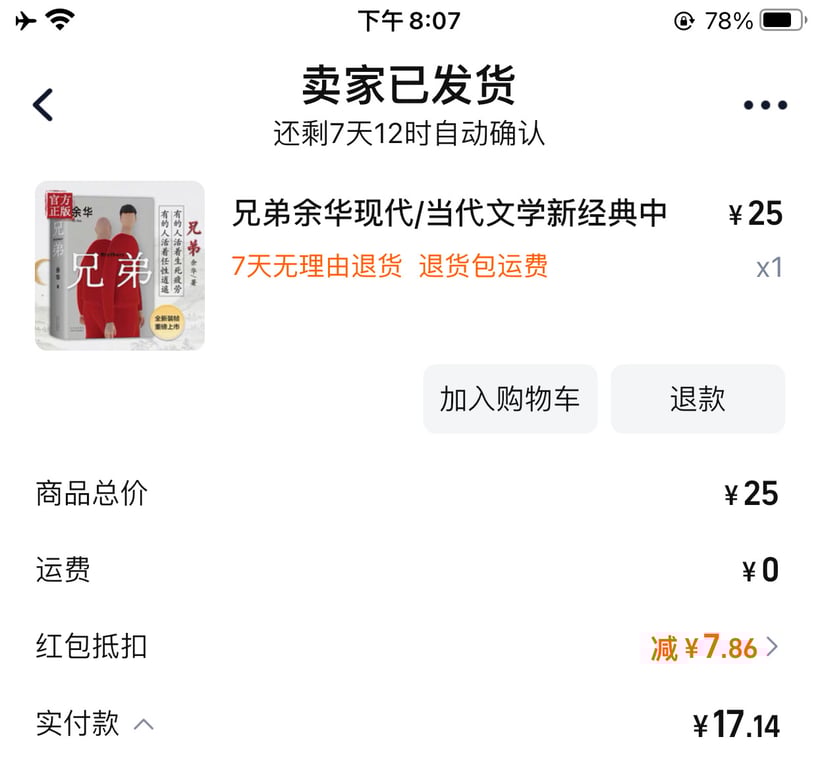Collapse the 实付款 breakdown

coord(144,723)
